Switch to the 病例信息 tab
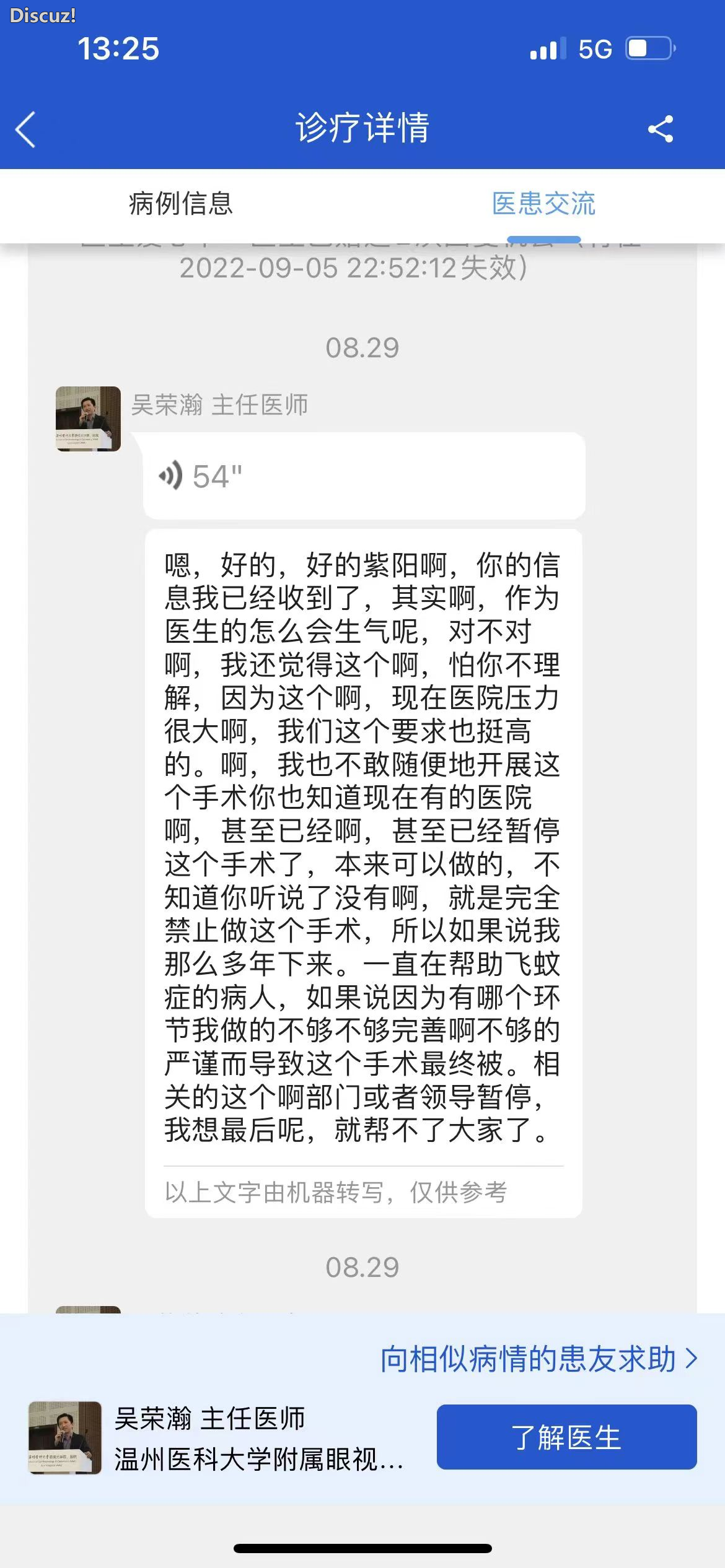This screenshot has height=1568, width=725. point(180,204)
